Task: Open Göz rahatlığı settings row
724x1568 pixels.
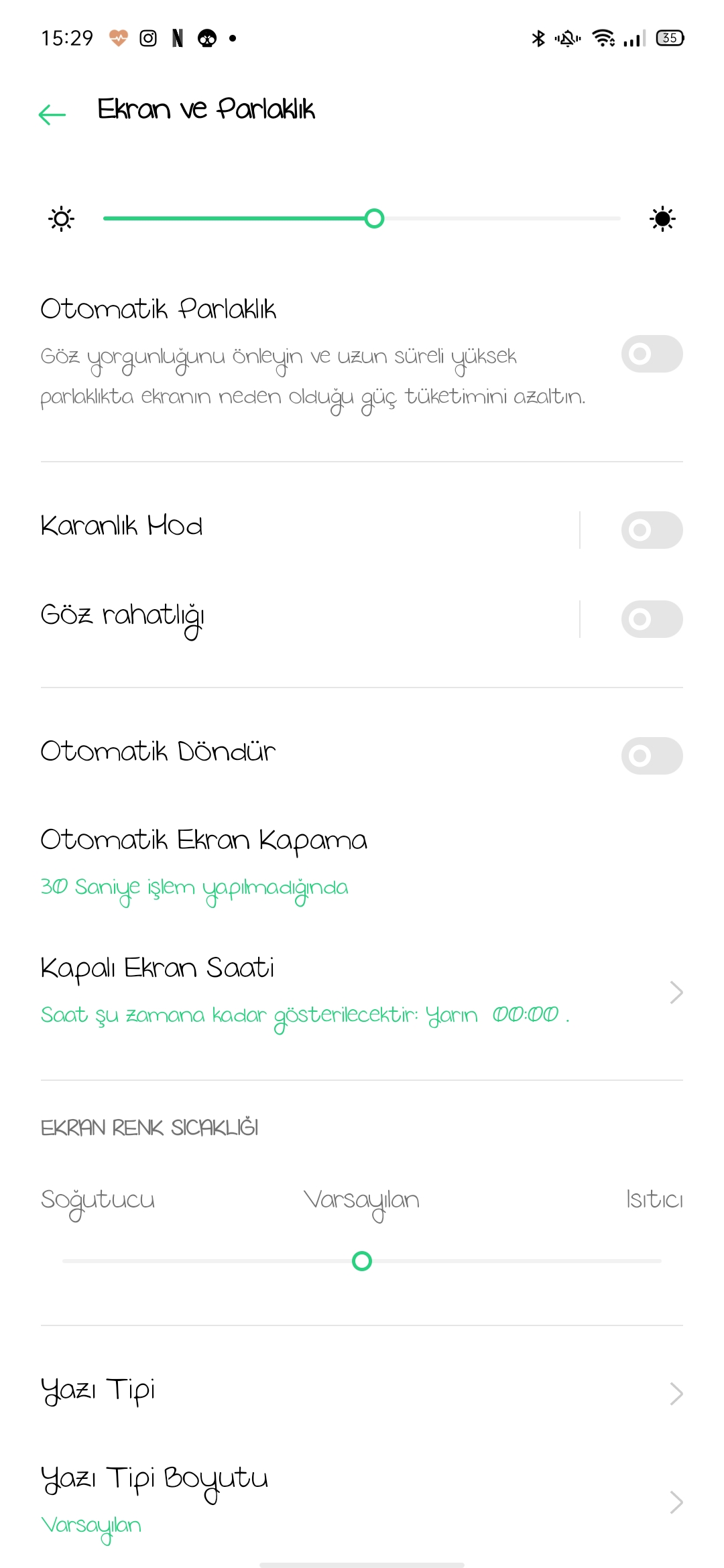Action: click(308, 618)
